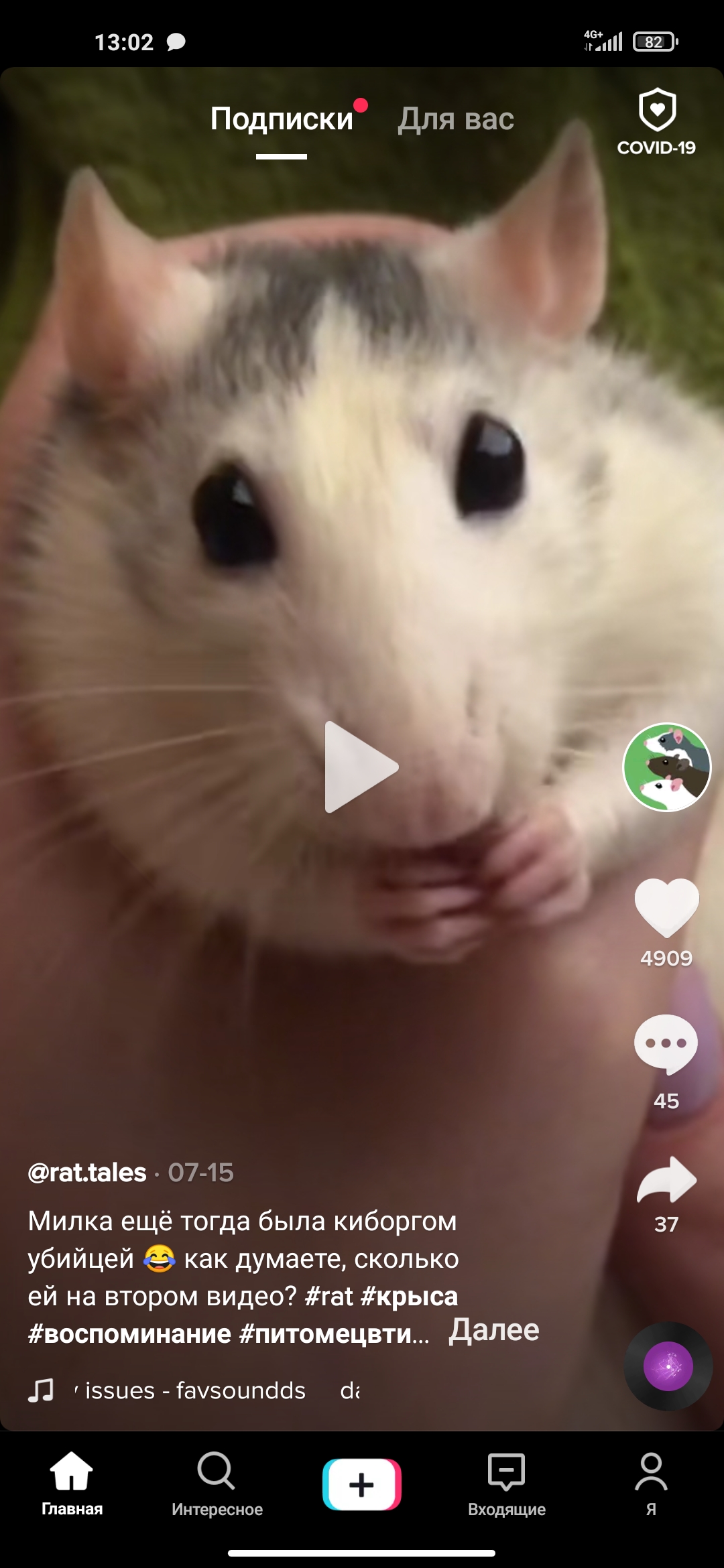The image size is (724, 1568).
Task: Open the Я profile tab
Action: [x=651, y=1484]
